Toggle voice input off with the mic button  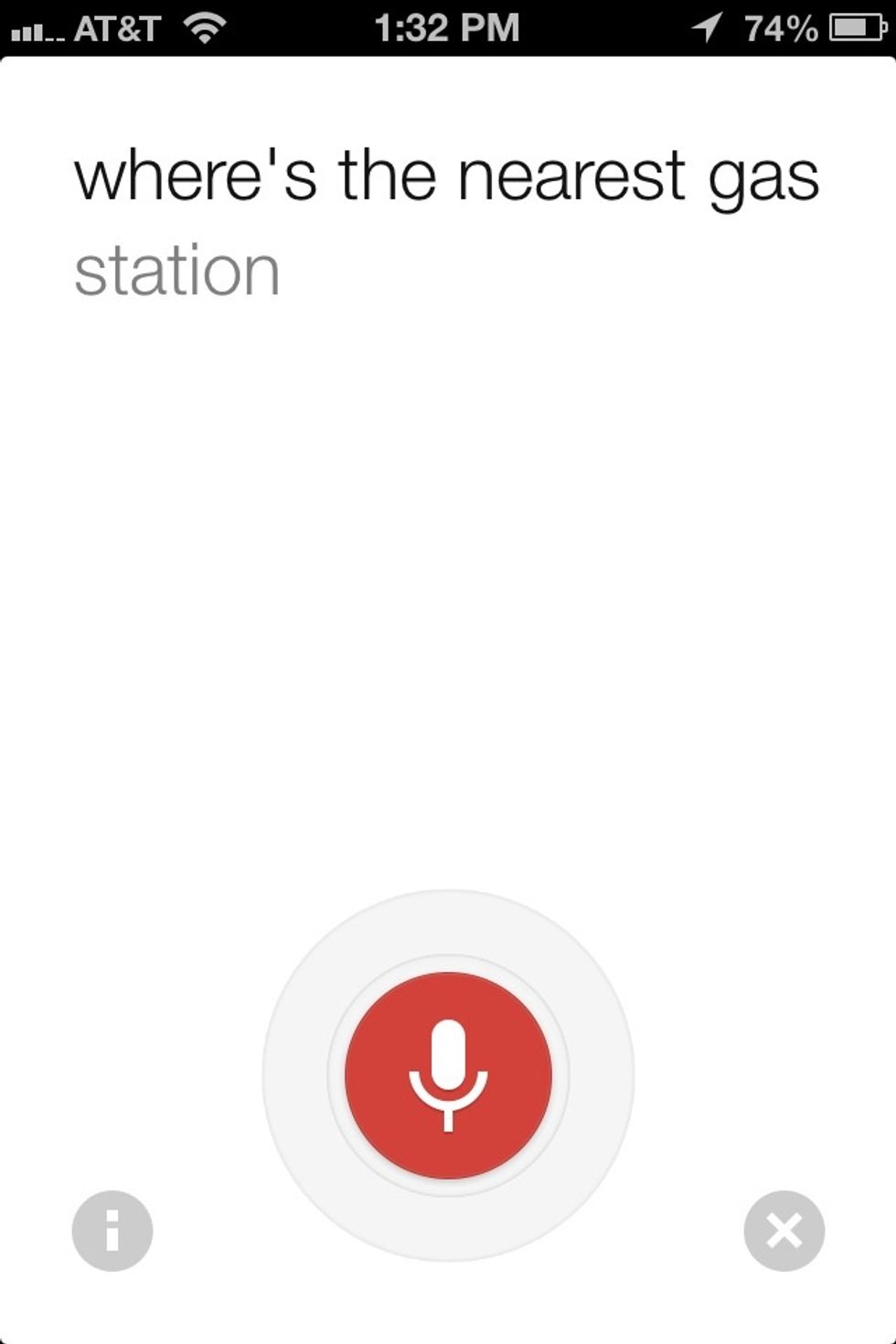click(x=448, y=1077)
